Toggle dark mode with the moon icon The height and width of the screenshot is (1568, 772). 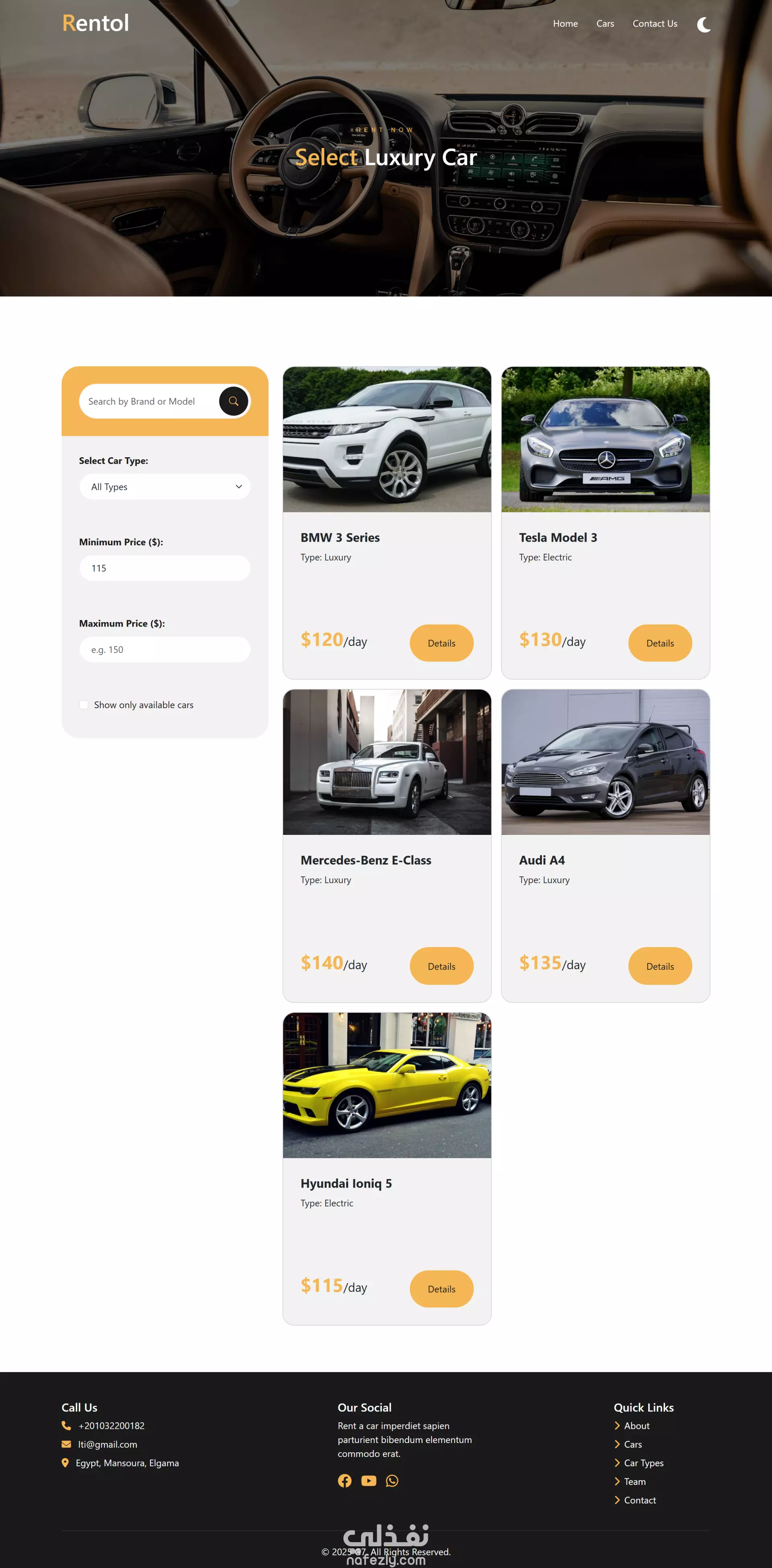pos(703,25)
